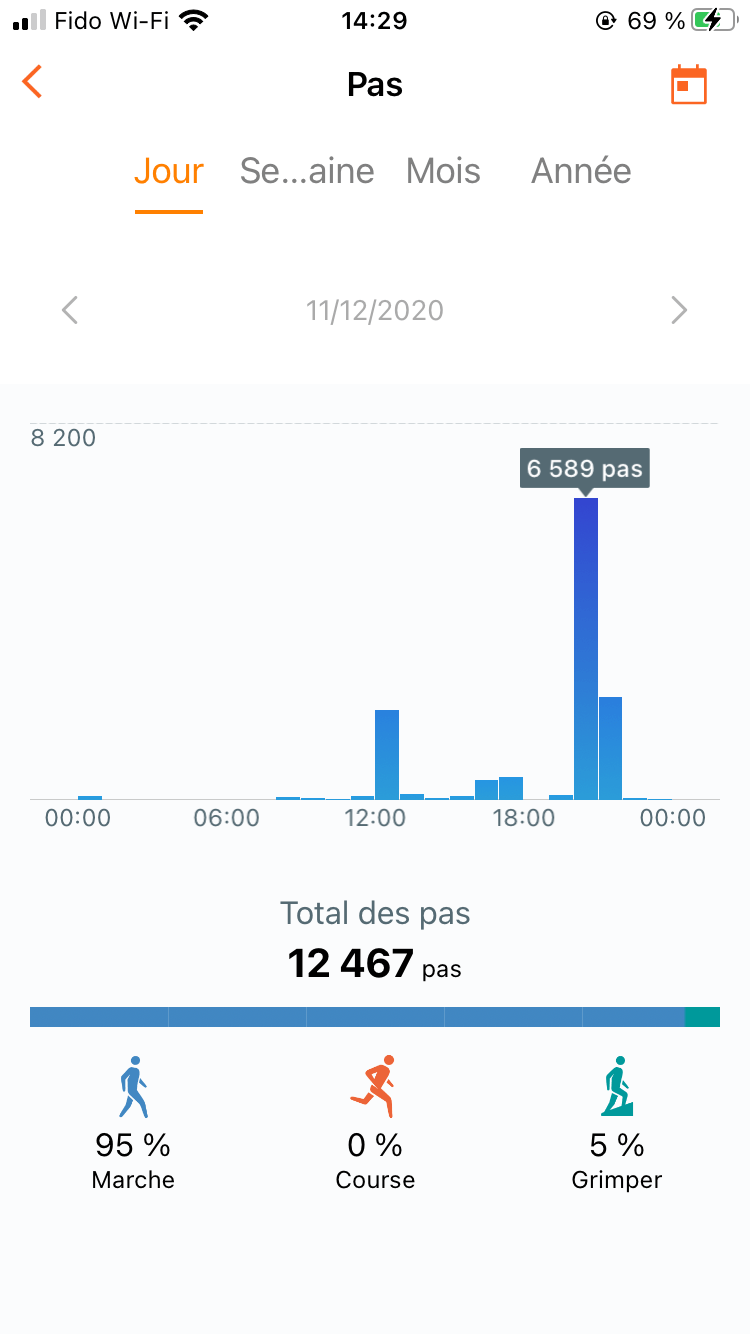Open the calendar date picker
The height and width of the screenshot is (1334, 750).
(688, 85)
